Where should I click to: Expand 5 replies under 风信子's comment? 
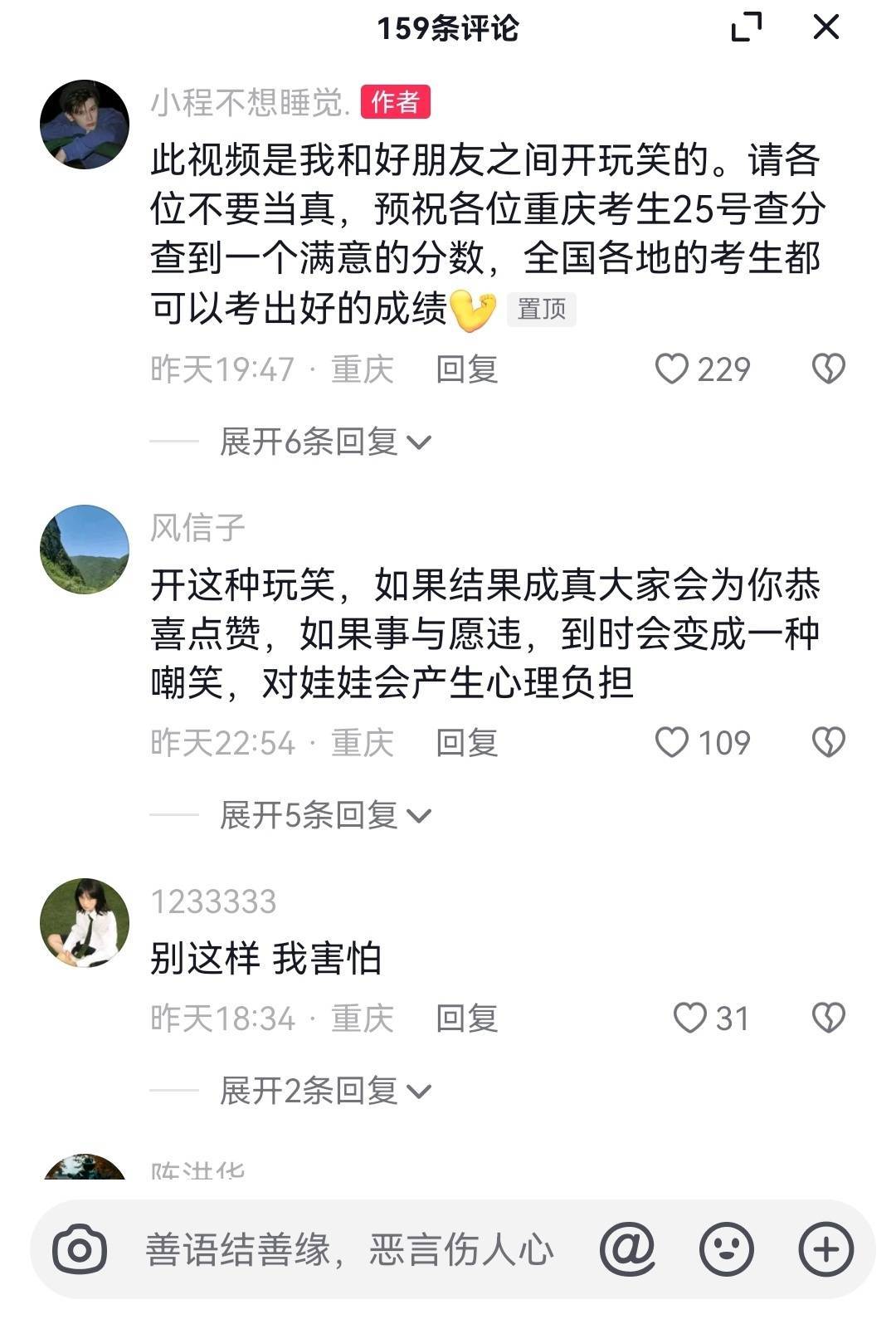coord(325,816)
